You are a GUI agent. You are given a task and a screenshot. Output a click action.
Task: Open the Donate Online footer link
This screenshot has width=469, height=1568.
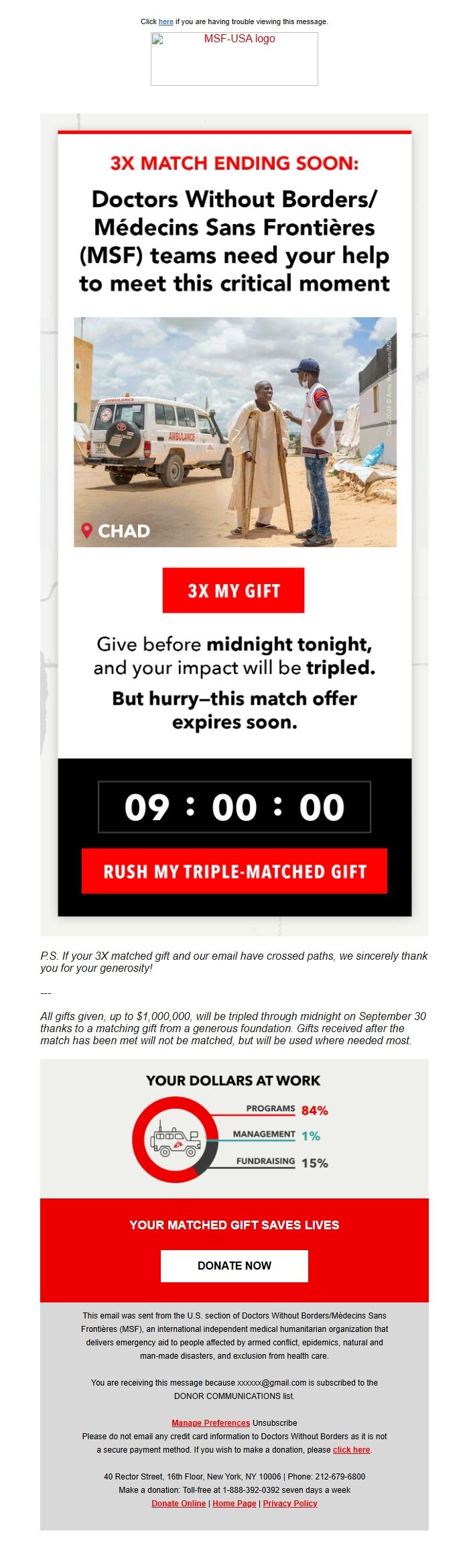(x=179, y=1503)
